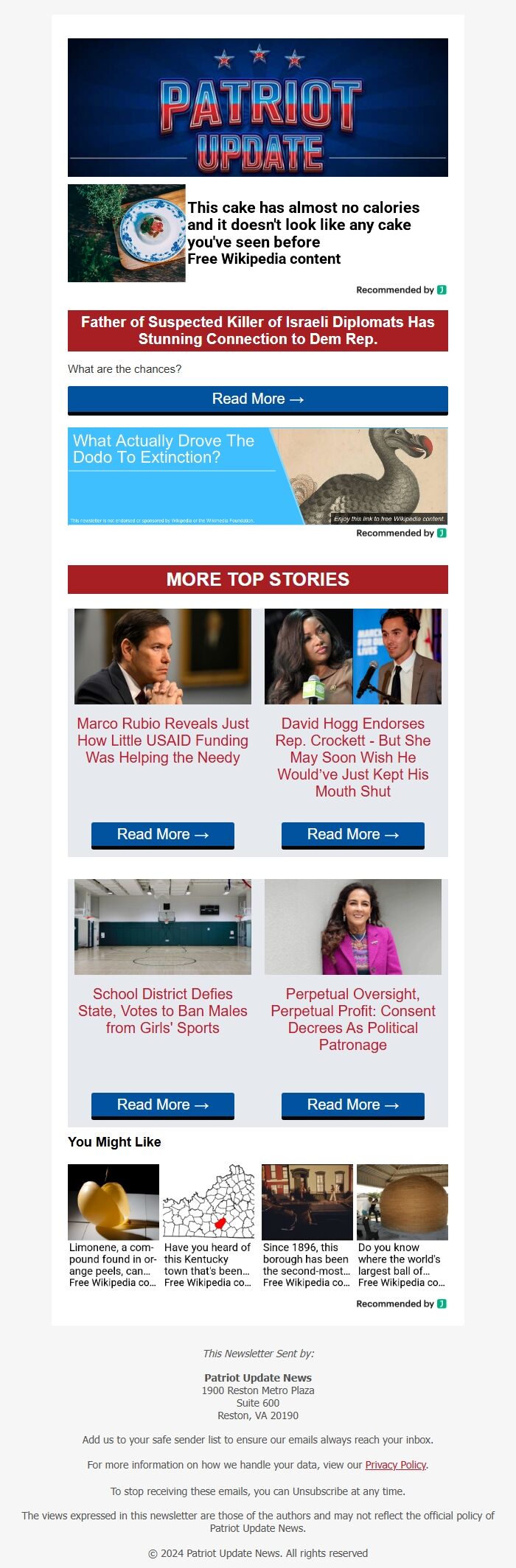Read more about Perpetual Oversight consent decrees
Image resolution: width=516 pixels, height=1568 pixels.
click(x=353, y=1105)
